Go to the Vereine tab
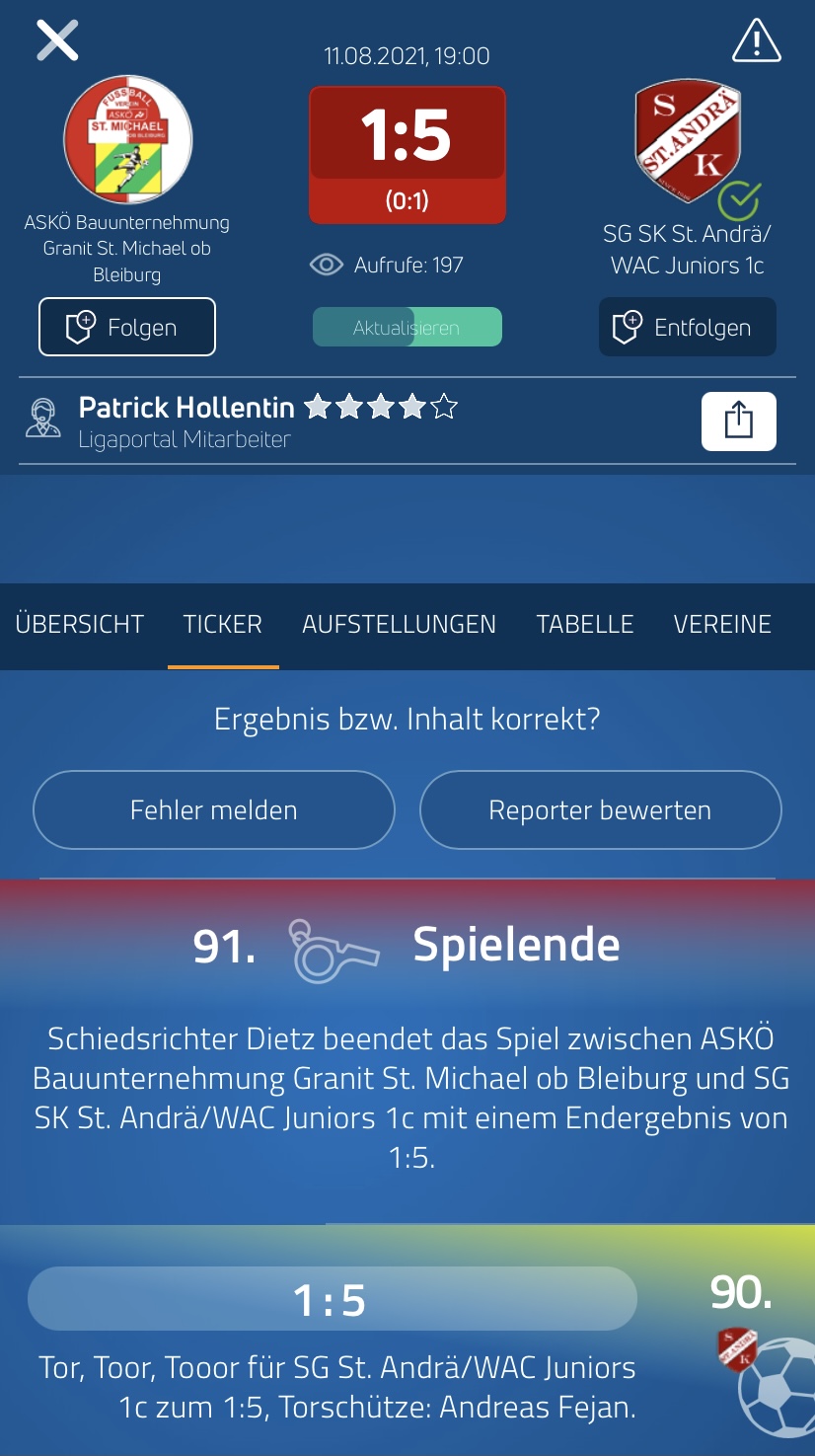The width and height of the screenshot is (815, 1456). tap(722, 624)
